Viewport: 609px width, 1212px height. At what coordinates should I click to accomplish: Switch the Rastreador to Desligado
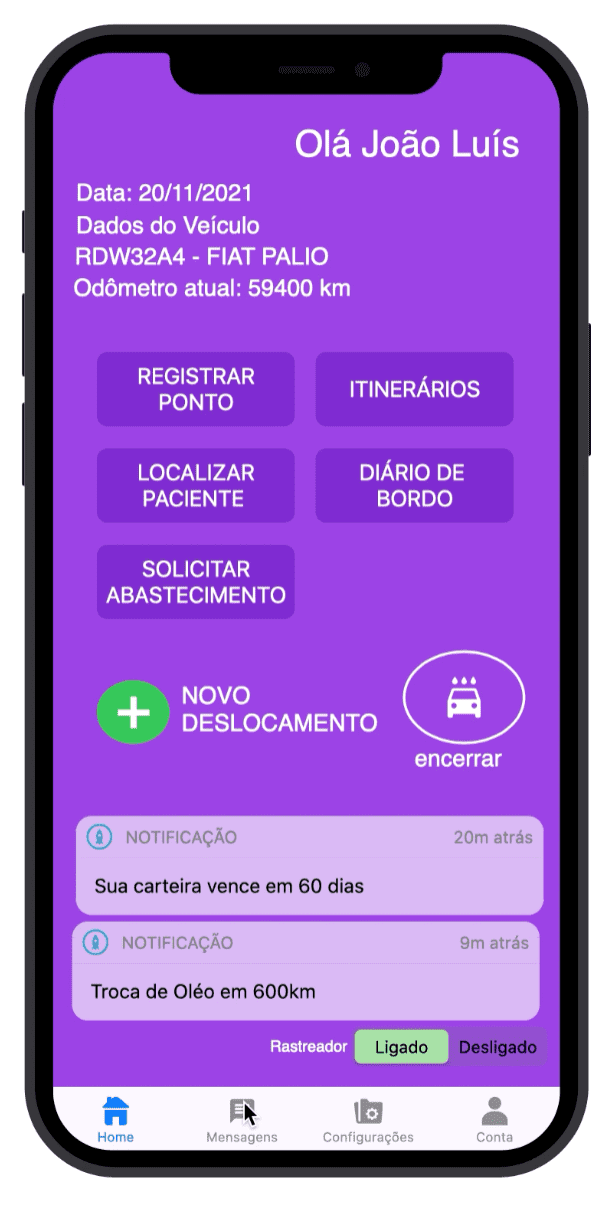[x=497, y=1048]
